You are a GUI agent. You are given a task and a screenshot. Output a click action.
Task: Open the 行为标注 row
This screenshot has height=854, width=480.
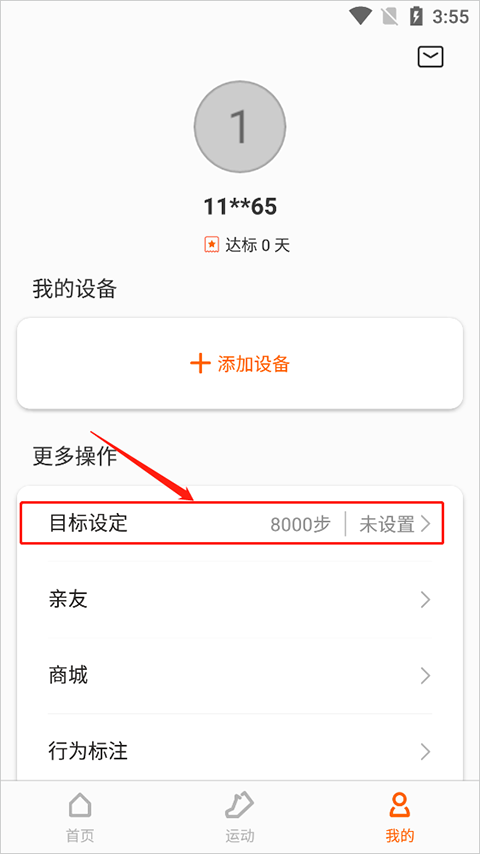[240, 752]
